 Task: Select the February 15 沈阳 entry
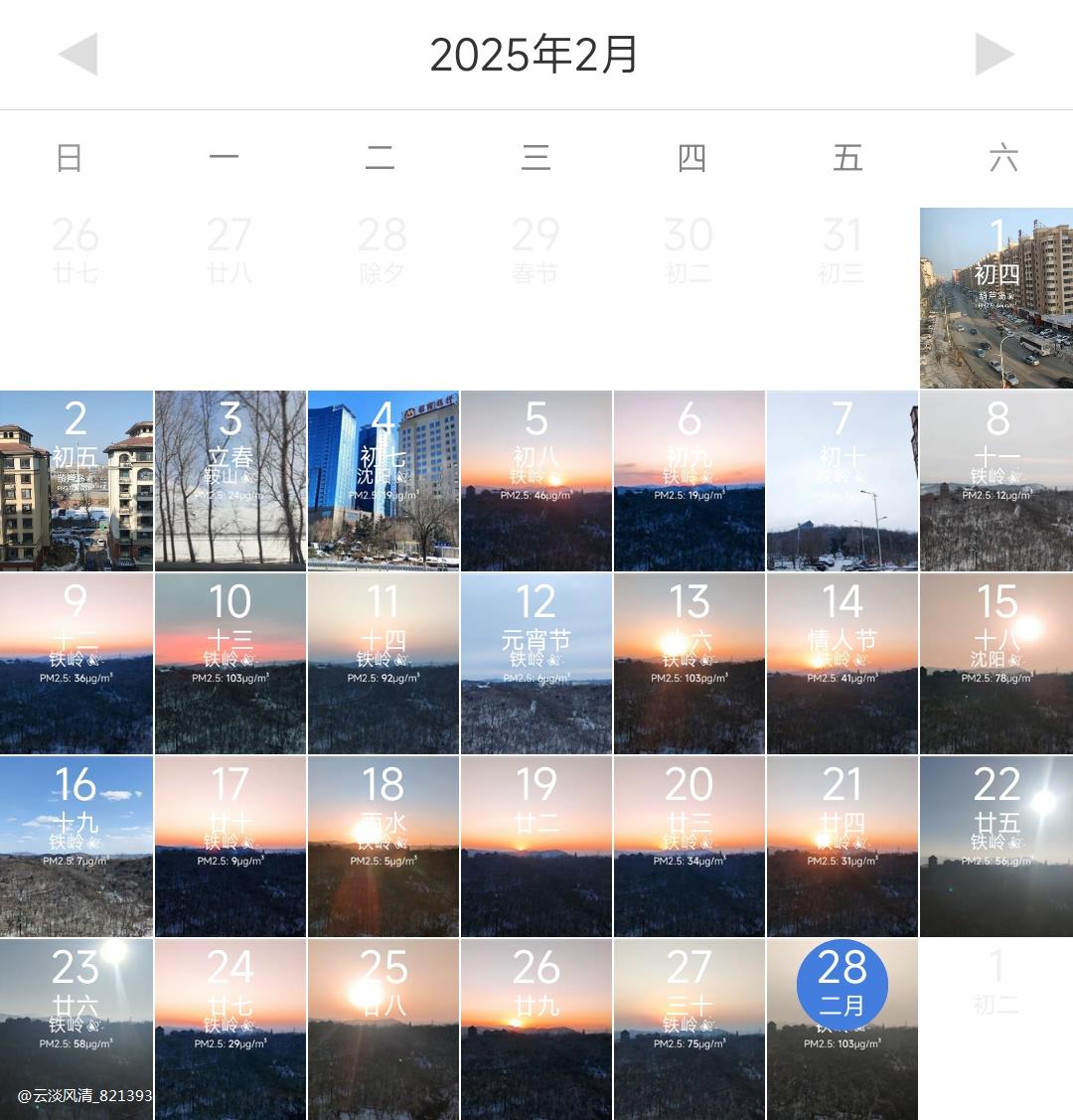tap(996, 664)
